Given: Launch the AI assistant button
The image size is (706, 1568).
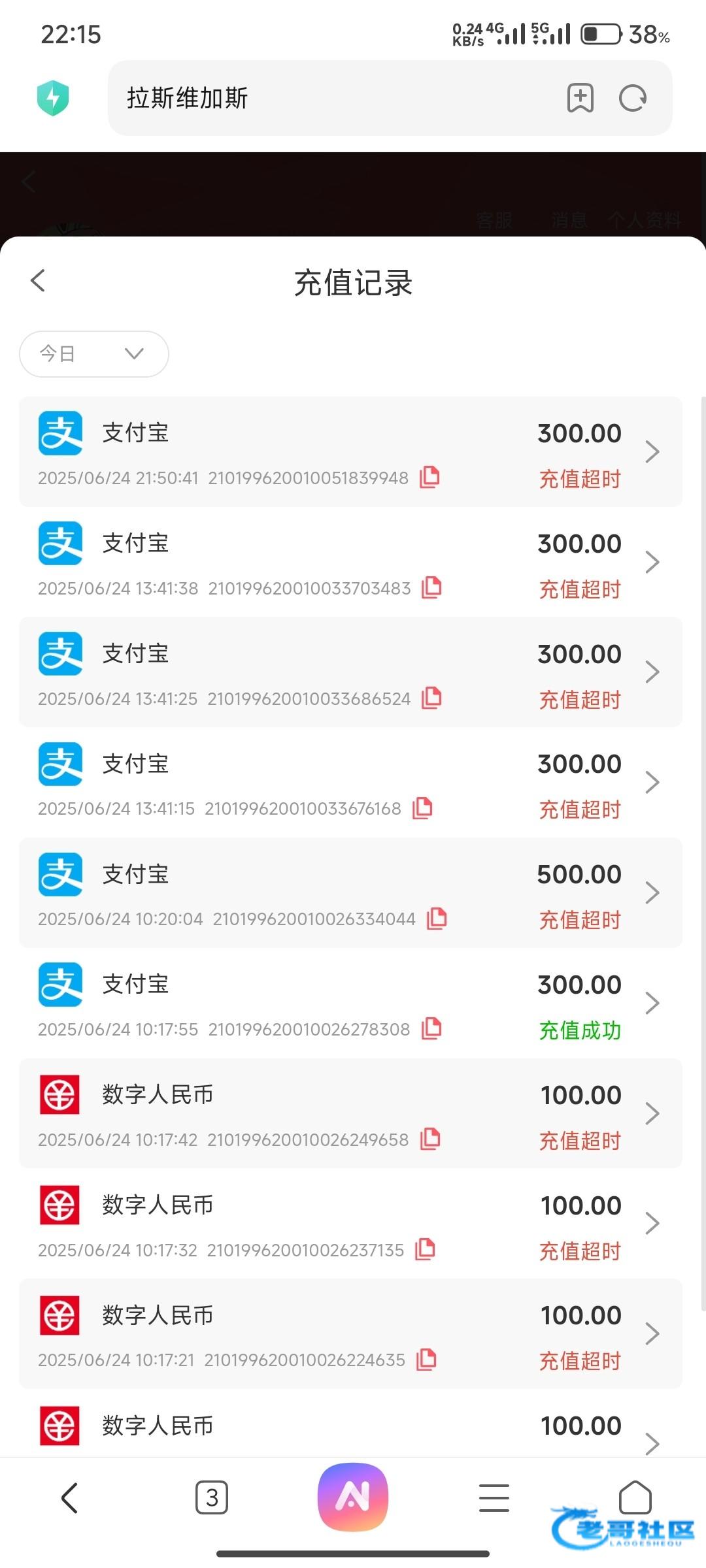Looking at the screenshot, I should click(353, 1496).
